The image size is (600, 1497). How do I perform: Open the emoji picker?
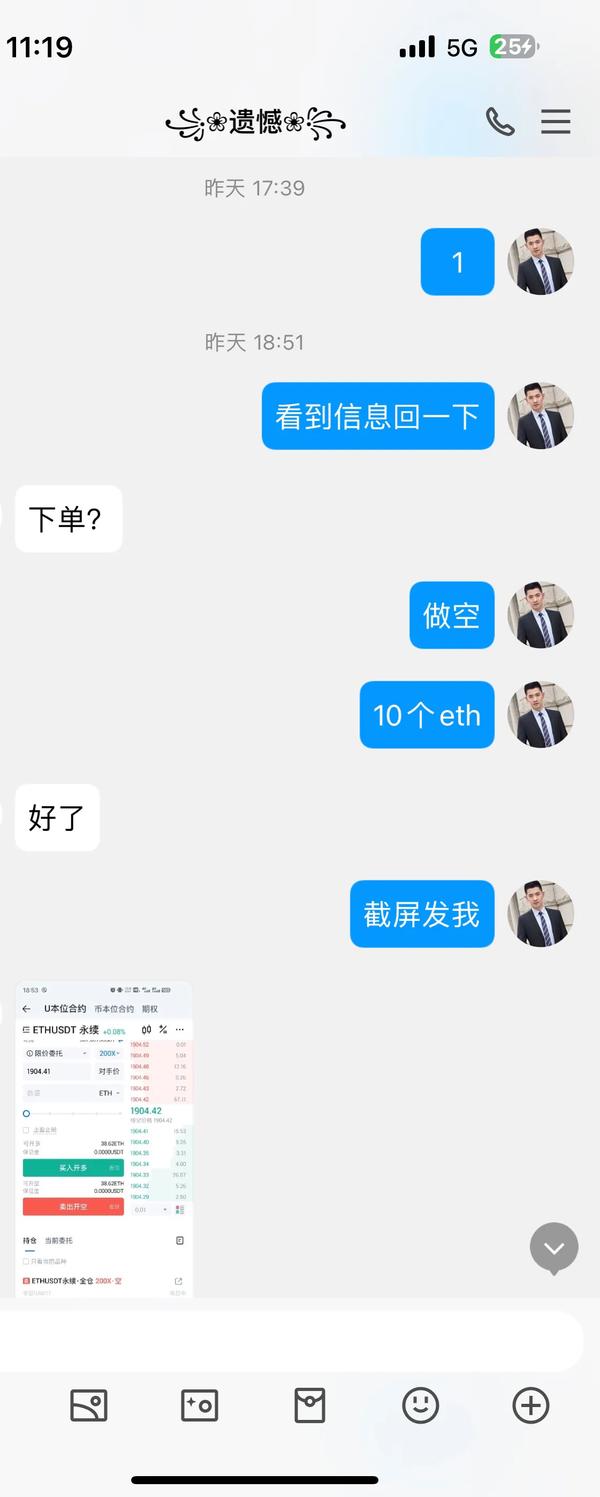point(420,1406)
